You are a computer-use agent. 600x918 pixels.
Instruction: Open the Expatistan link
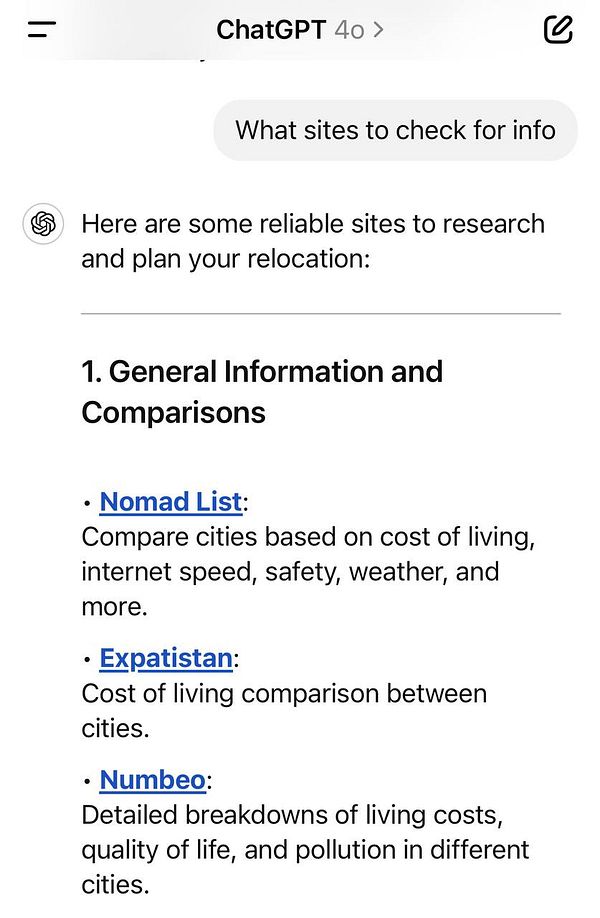[x=166, y=658]
